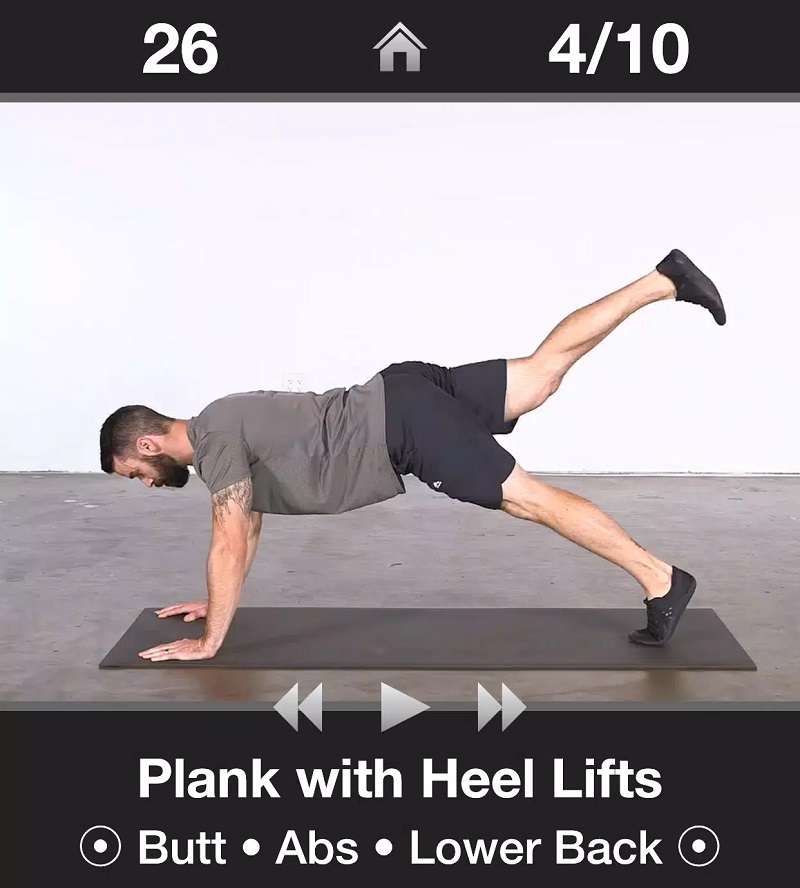This screenshot has height=888, width=800.
Task: Play the Plank with Heel Lifts exercise
Action: [404, 707]
